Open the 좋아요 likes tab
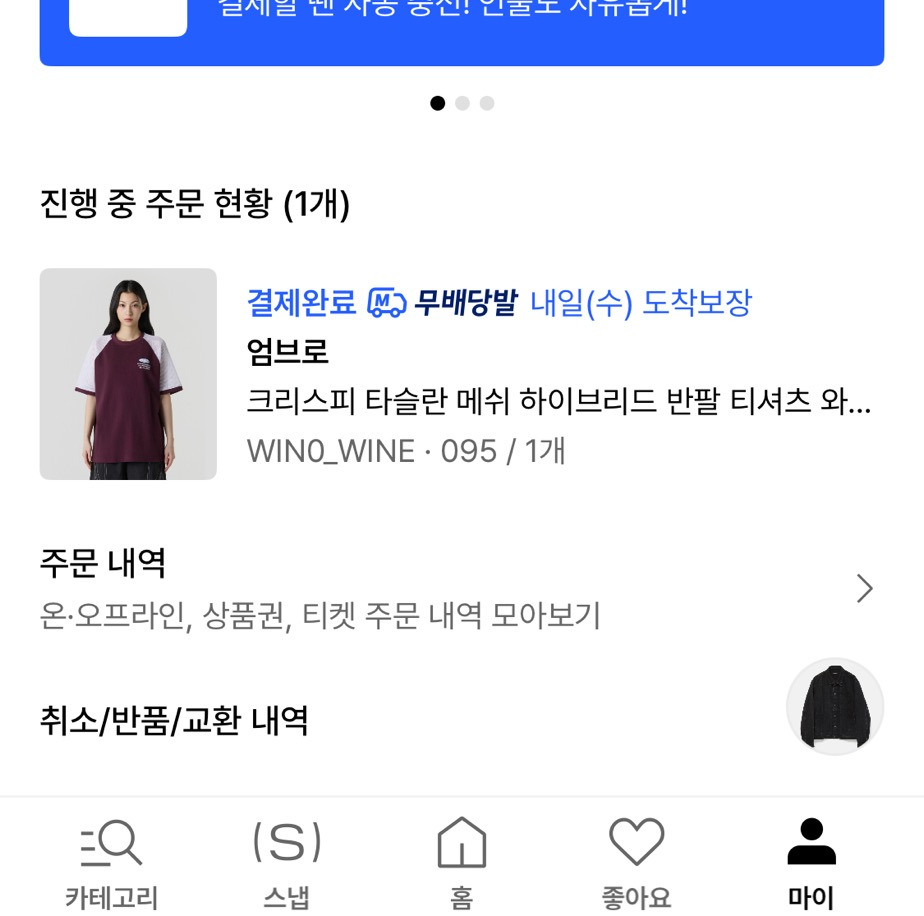This screenshot has width=924, height=916. [636, 862]
